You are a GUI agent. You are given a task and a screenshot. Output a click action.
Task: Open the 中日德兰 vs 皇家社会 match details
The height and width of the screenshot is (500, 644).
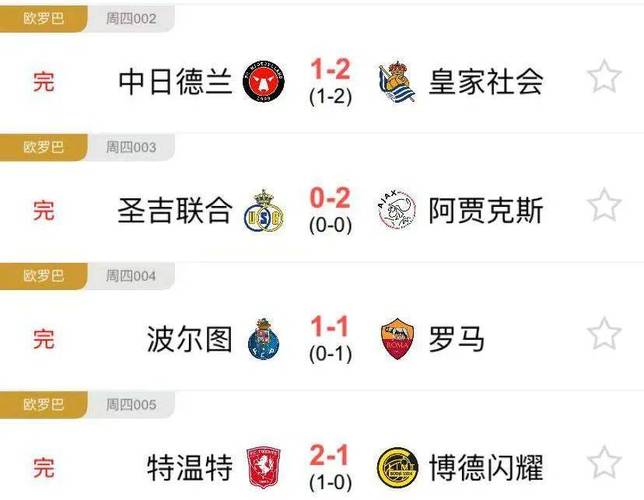[329, 81]
